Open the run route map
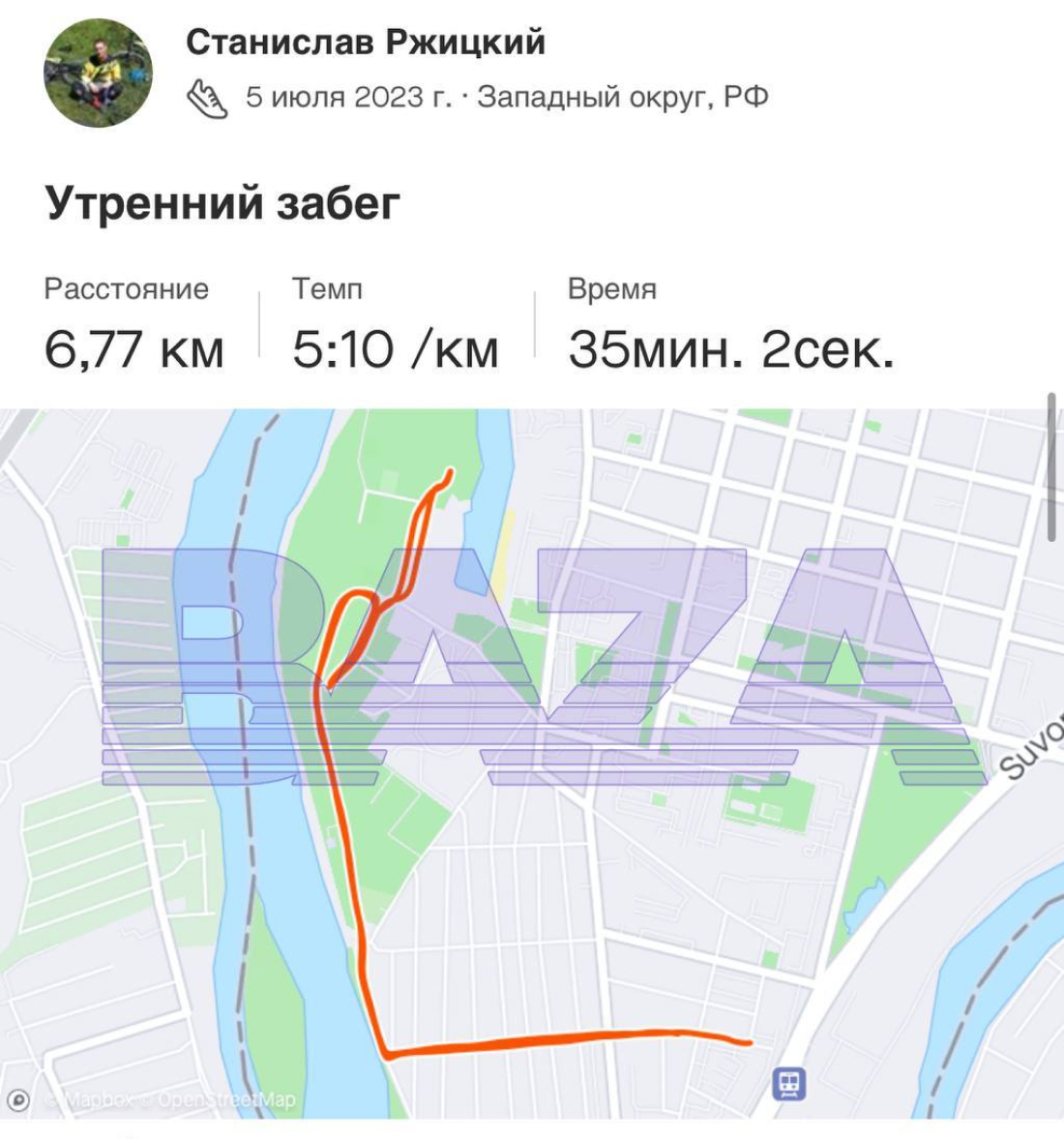Viewport: 1064px width, 1139px height. pos(532,764)
